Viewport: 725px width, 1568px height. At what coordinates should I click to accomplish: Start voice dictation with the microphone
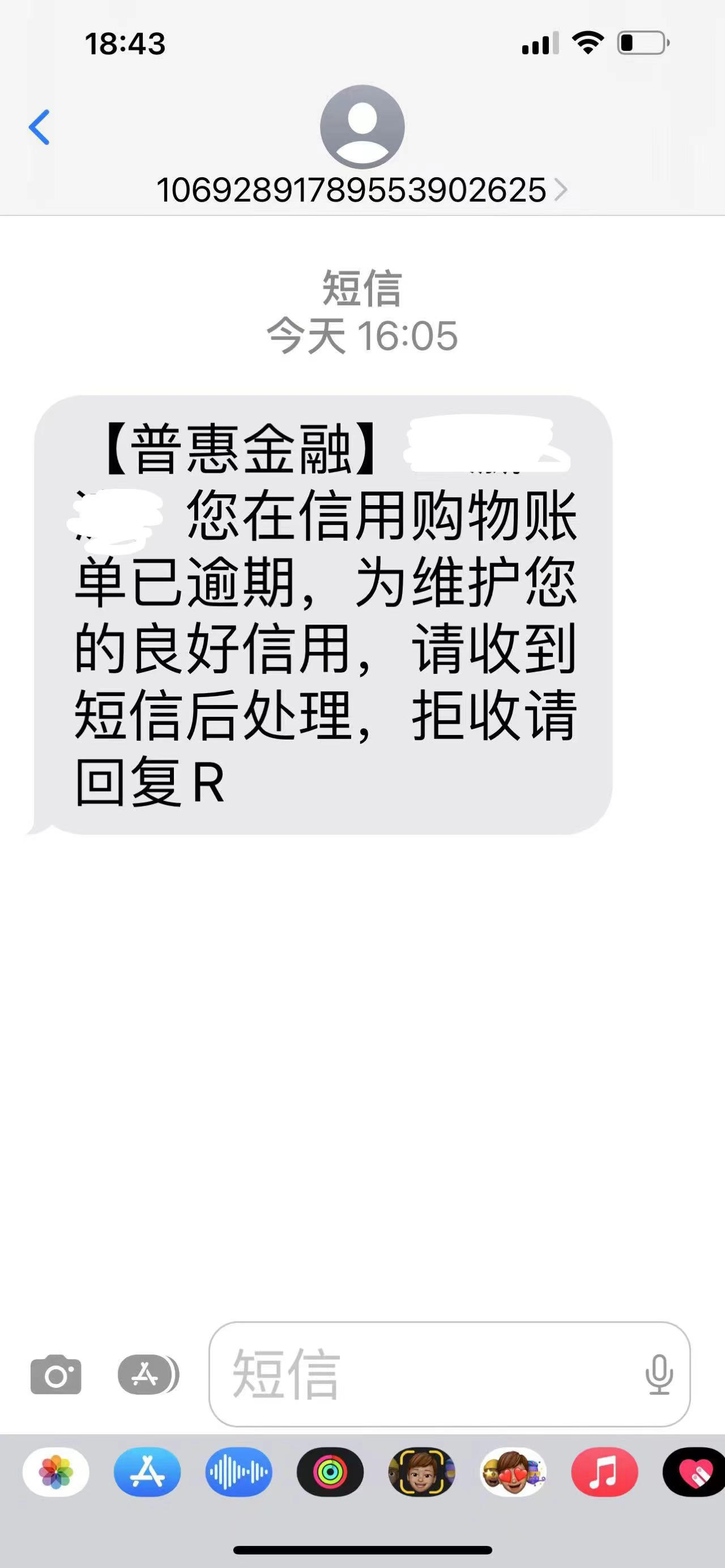click(659, 1374)
